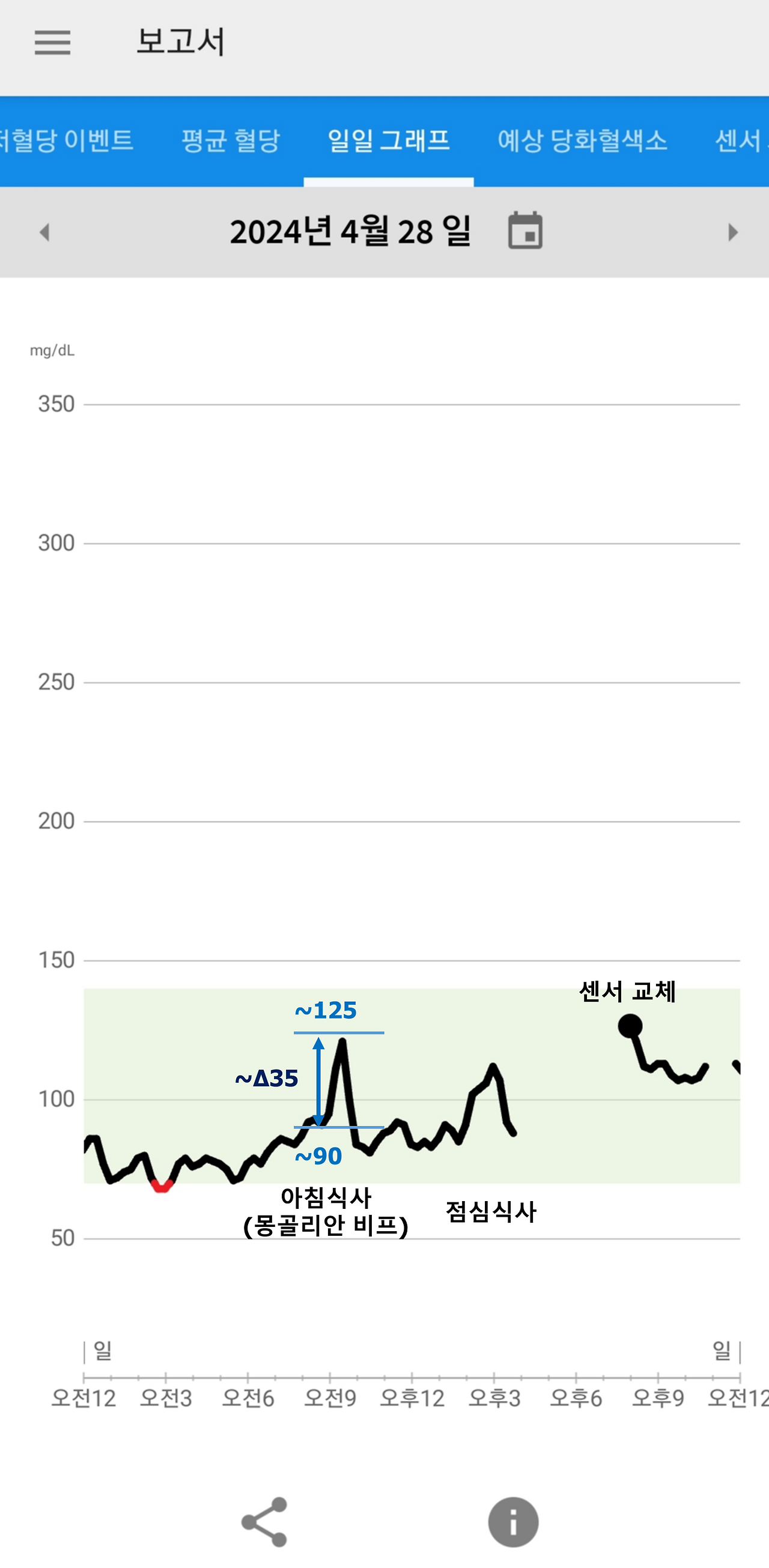Open the hamburger navigation menu
Image resolution: width=769 pixels, height=1568 pixels.
click(x=52, y=43)
